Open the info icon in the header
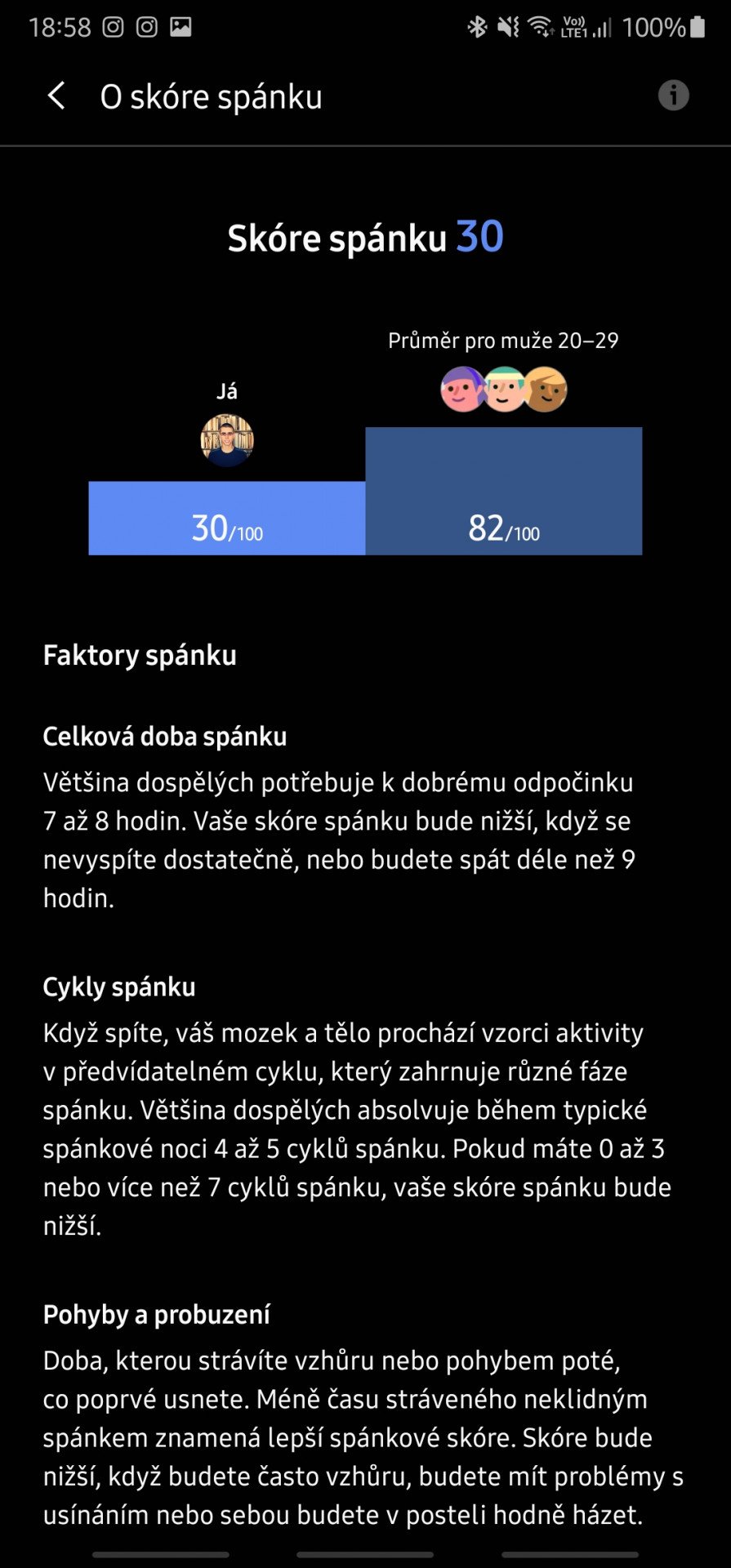Viewport: 731px width, 1568px height. [x=673, y=96]
